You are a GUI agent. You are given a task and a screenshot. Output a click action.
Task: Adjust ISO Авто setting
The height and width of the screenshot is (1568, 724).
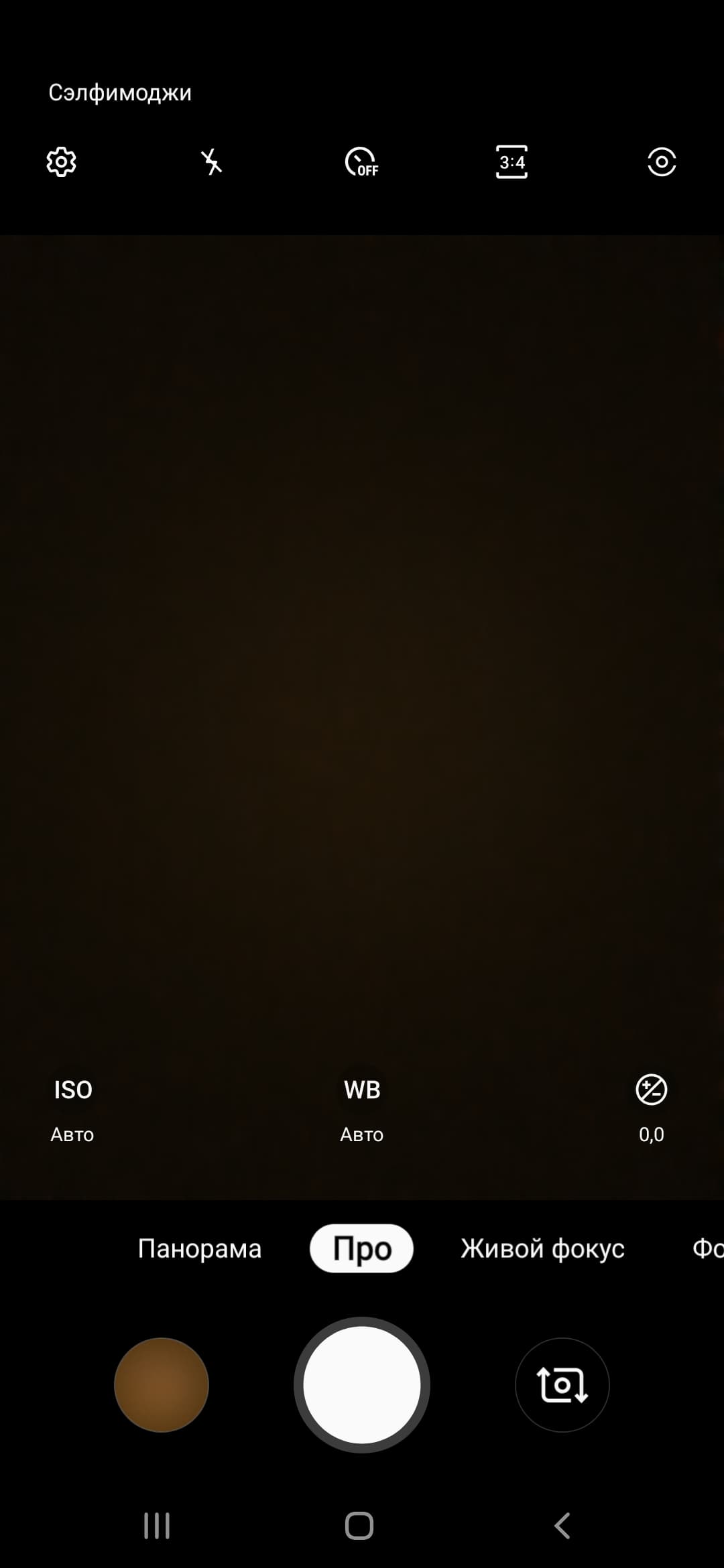pyautogui.click(x=72, y=1110)
